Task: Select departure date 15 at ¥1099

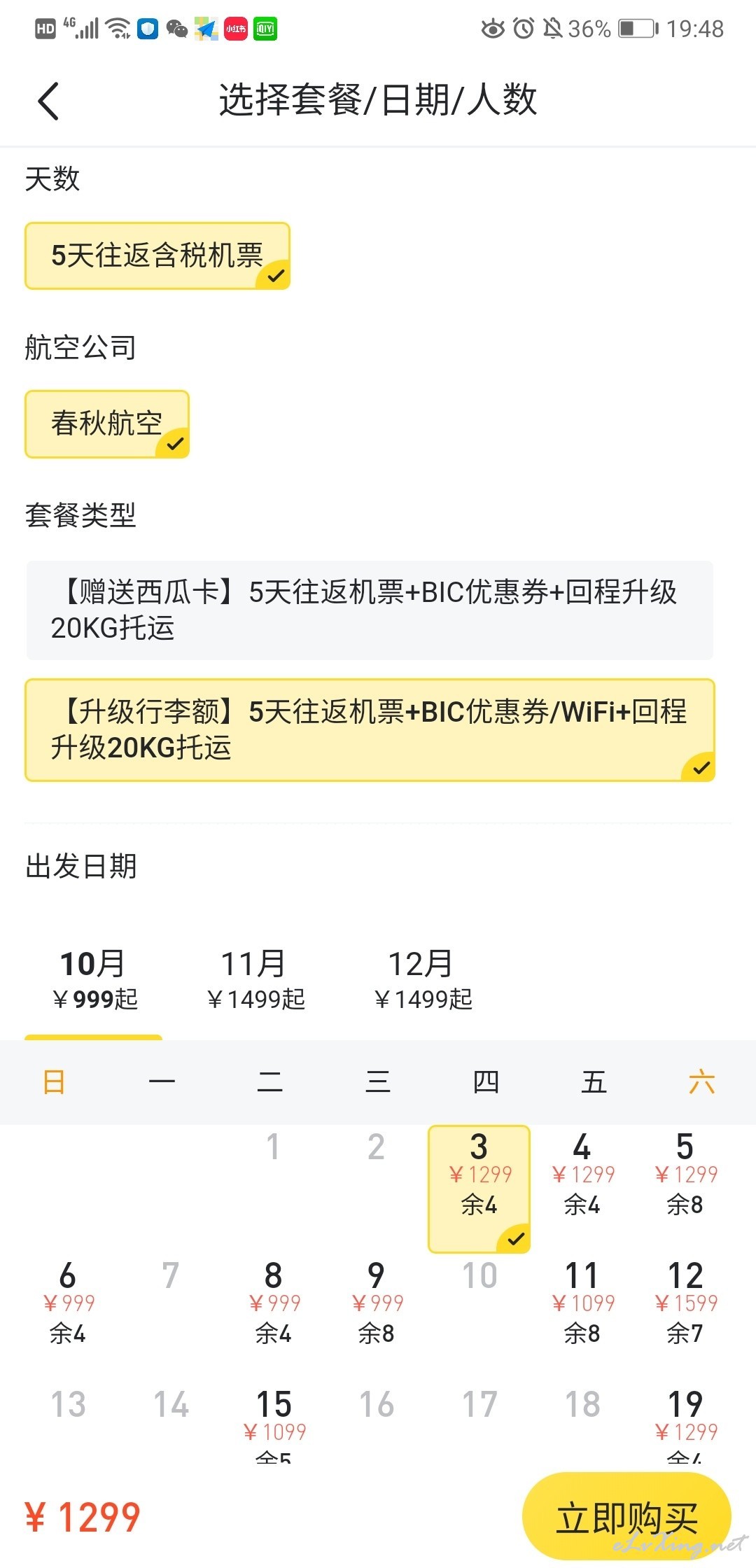Action: tap(274, 1424)
